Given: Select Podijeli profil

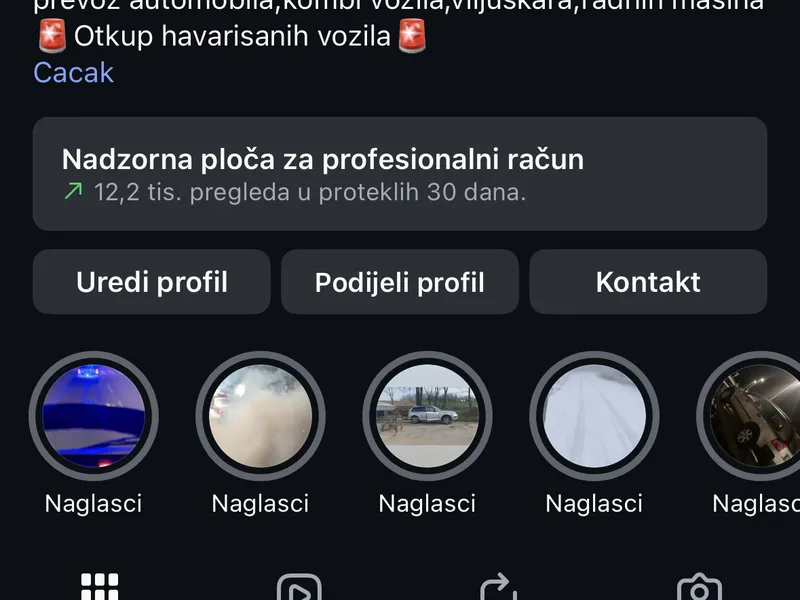Looking at the screenshot, I should tap(399, 282).
